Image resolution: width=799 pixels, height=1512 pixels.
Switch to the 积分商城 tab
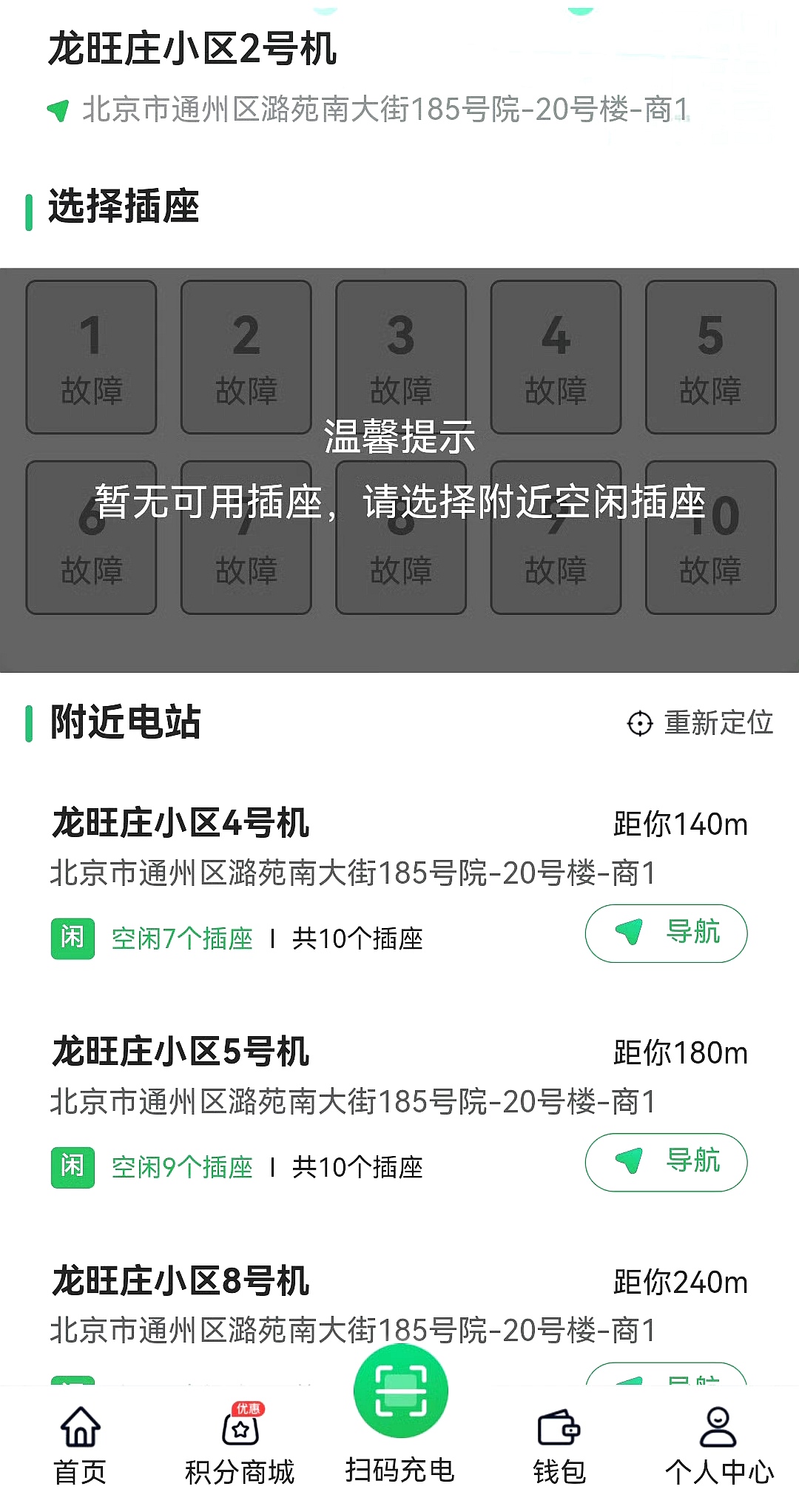tap(240, 1447)
